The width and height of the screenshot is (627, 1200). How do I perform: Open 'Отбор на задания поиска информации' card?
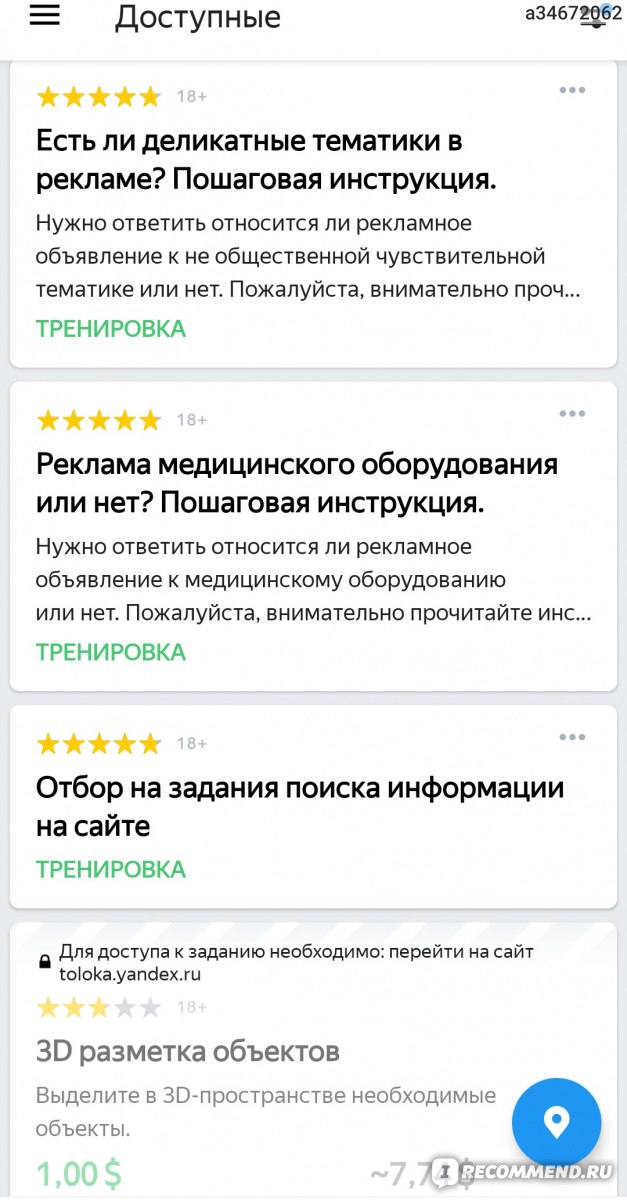pos(313,807)
